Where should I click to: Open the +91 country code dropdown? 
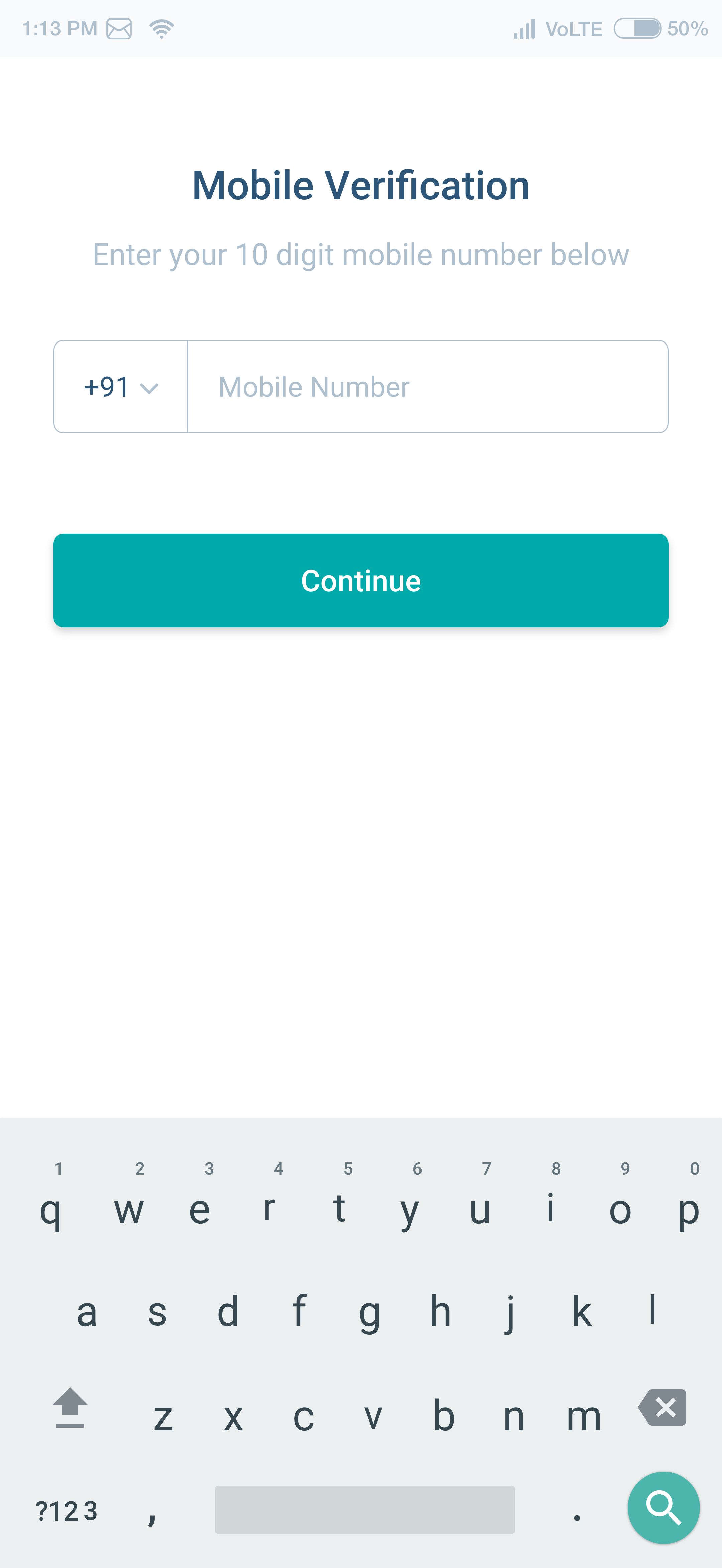120,387
